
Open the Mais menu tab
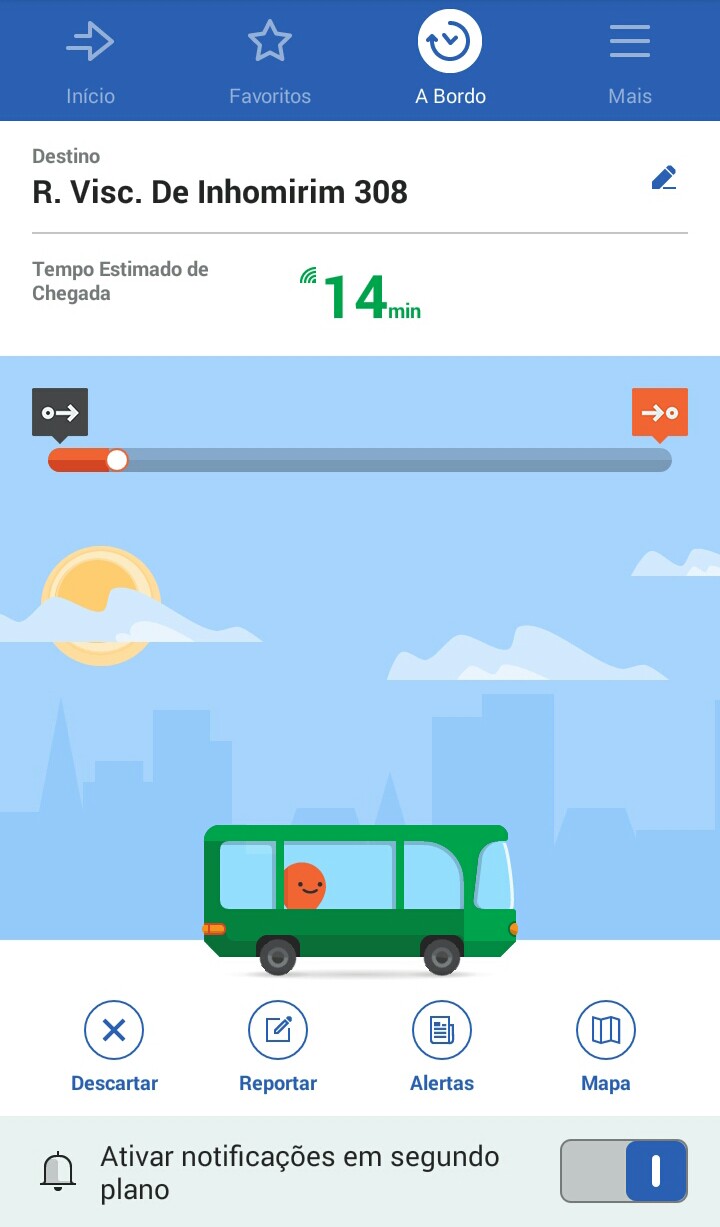(x=630, y=60)
